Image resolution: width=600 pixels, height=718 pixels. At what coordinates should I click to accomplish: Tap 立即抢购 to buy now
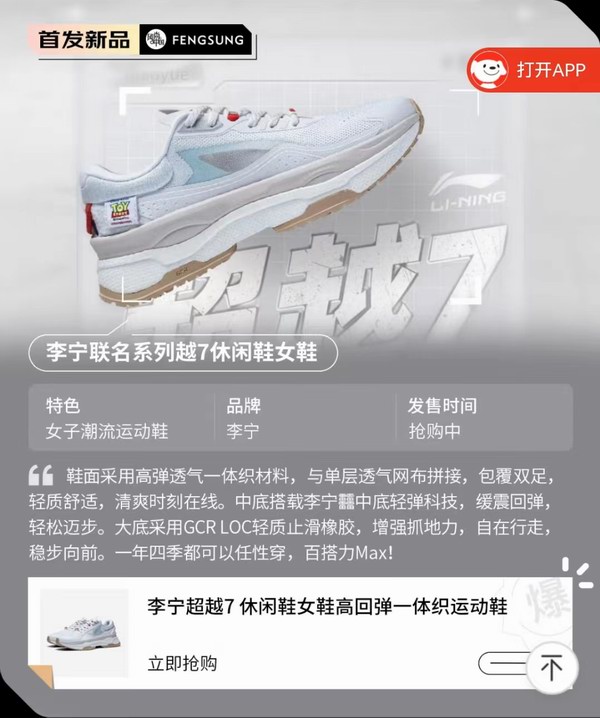[x=182, y=663]
